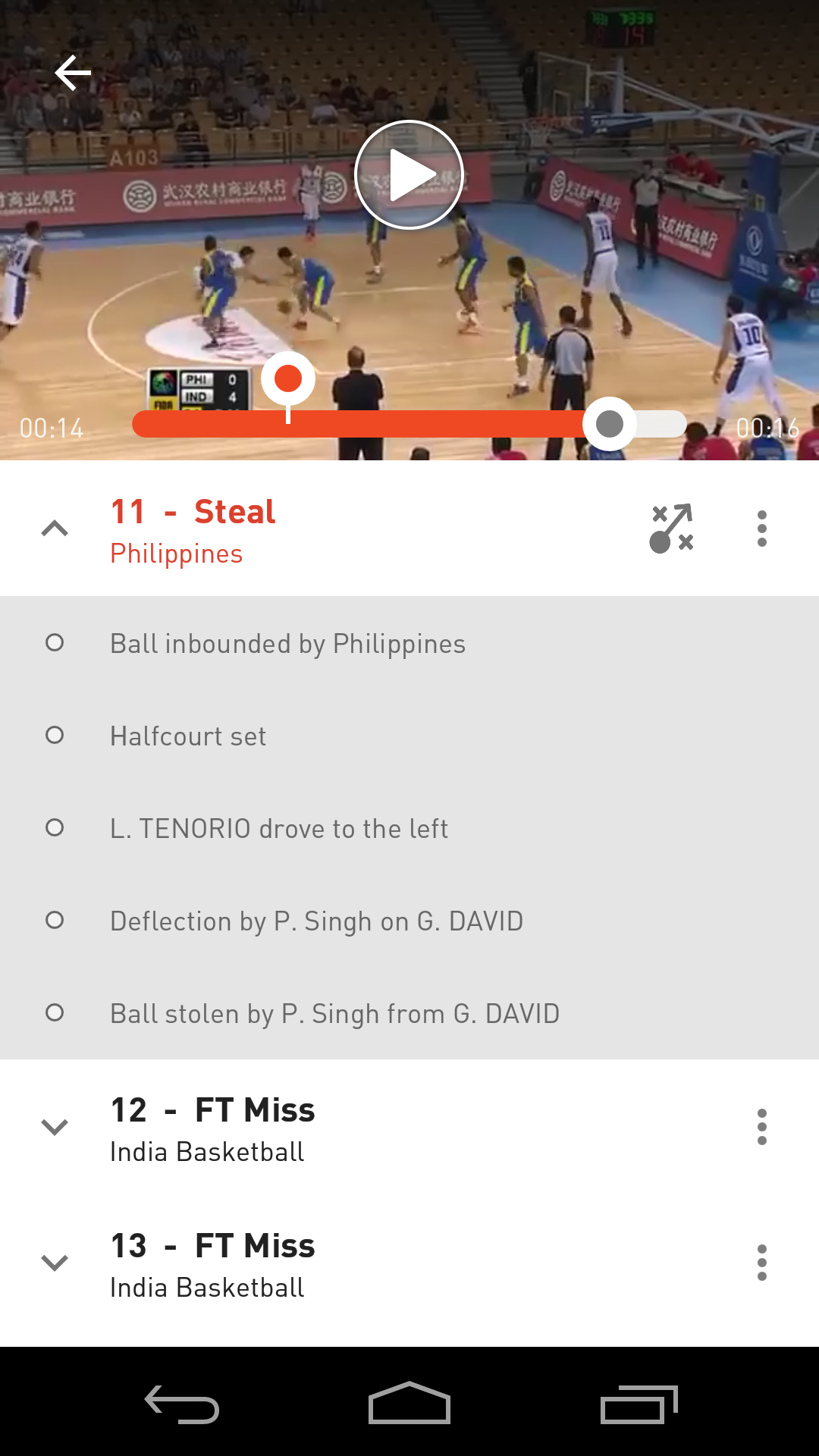This screenshot has width=819, height=1456.
Task: Select Ball inbounded by Philippines event
Action: 409,643
